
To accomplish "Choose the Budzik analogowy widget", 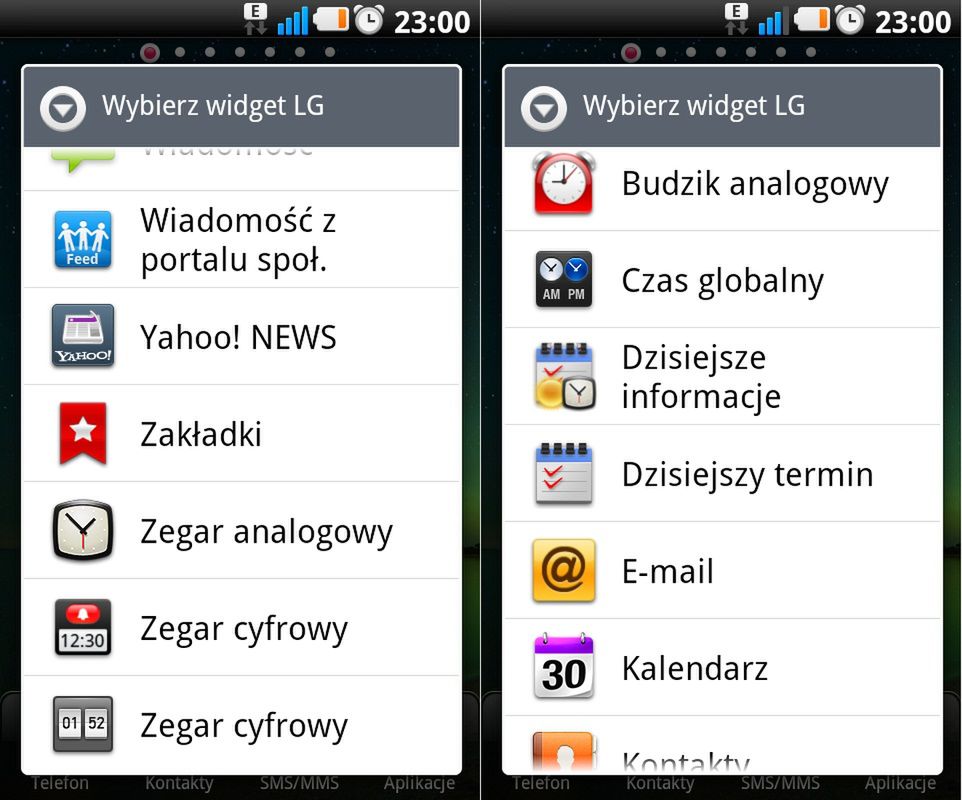I will click(722, 184).
